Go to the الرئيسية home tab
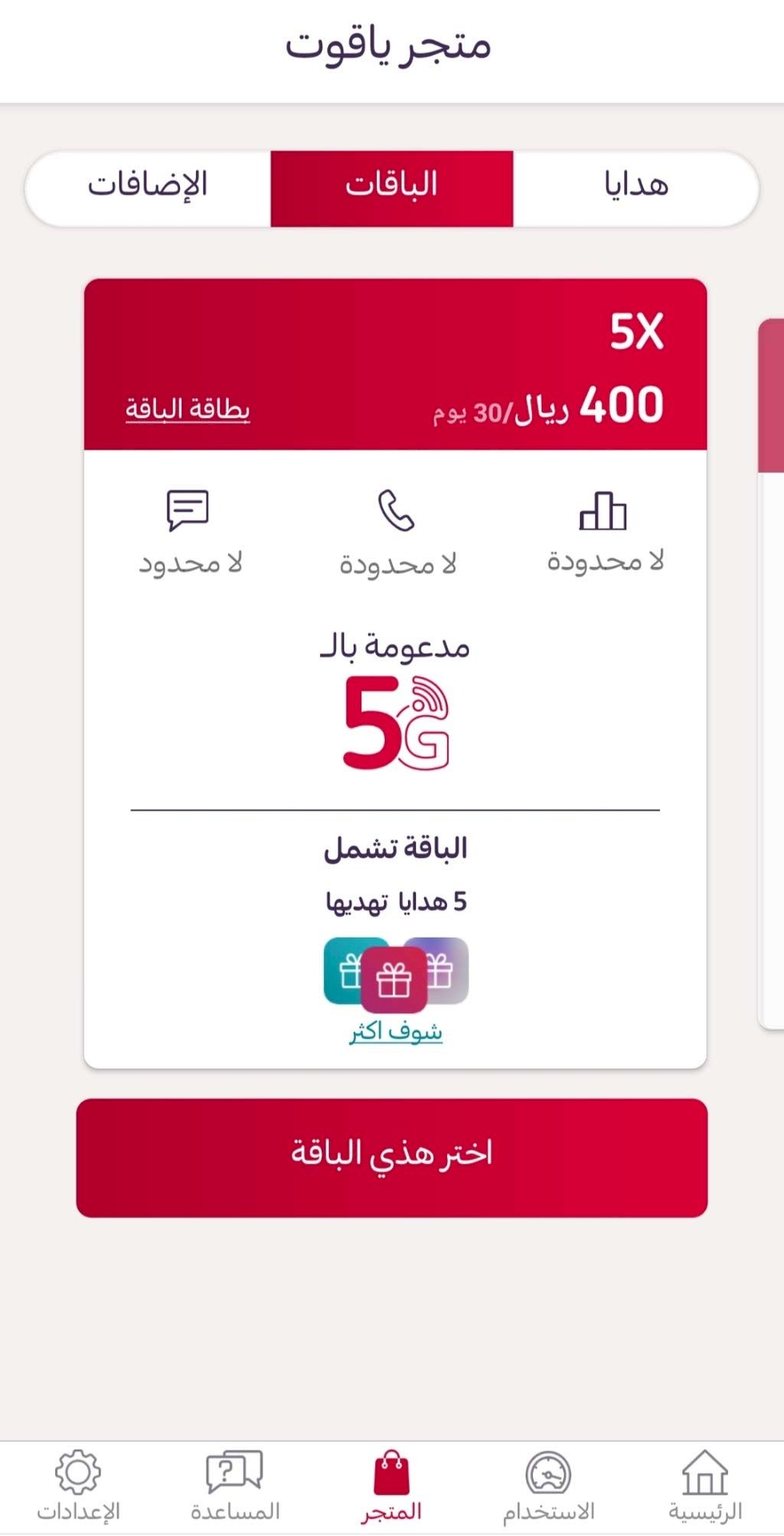The width and height of the screenshot is (784, 1536). pos(704,1485)
